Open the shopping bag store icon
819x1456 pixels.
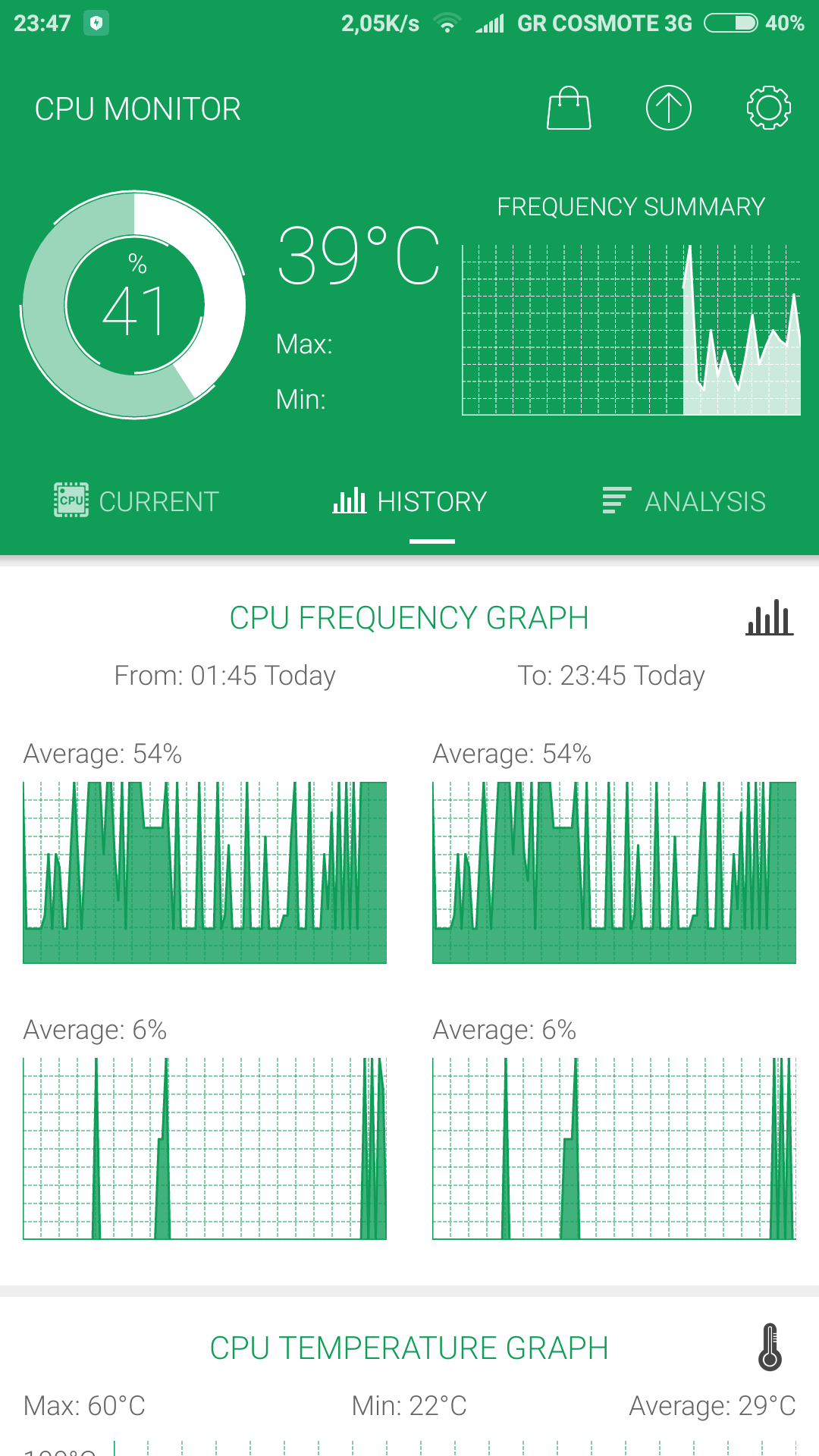(x=569, y=108)
